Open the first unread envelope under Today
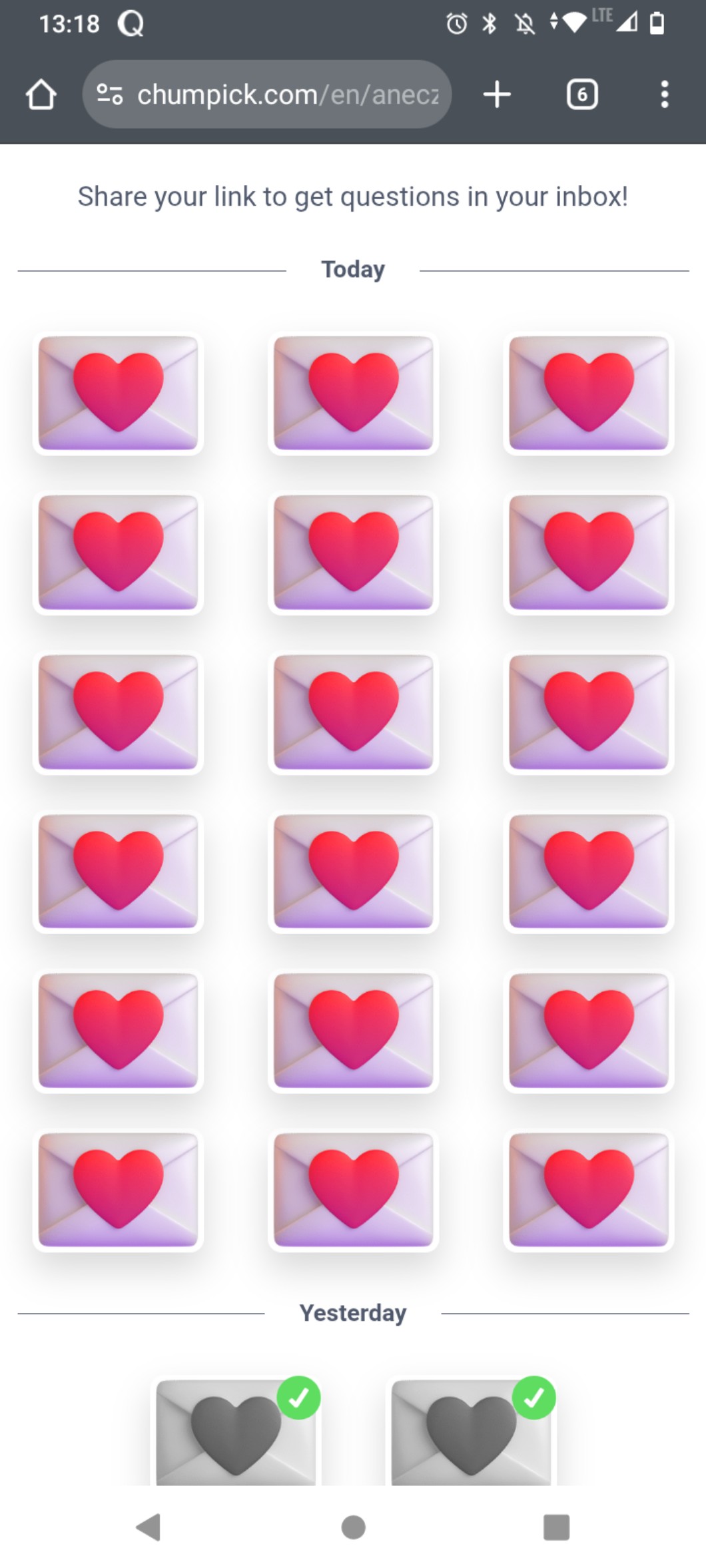 click(118, 393)
